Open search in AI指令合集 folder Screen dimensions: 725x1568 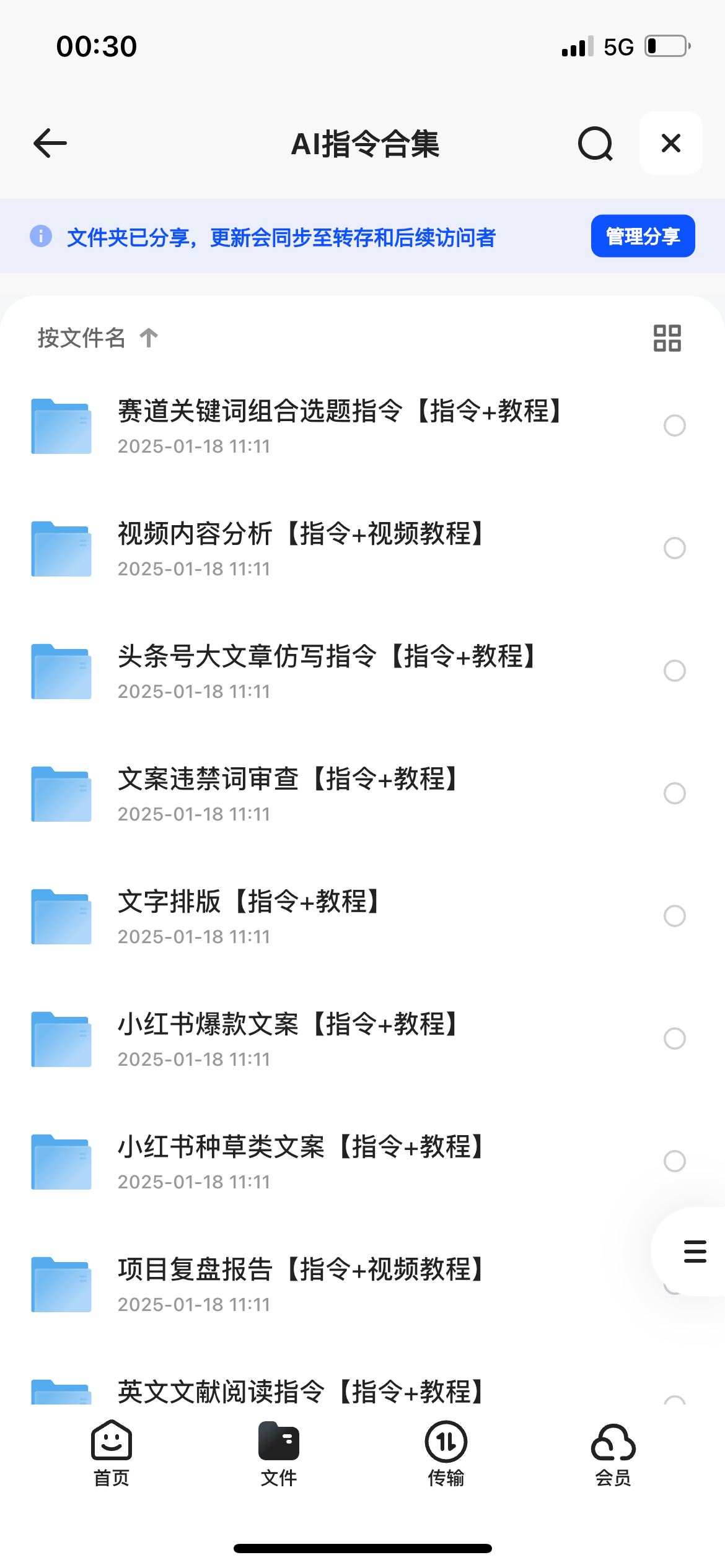(595, 144)
